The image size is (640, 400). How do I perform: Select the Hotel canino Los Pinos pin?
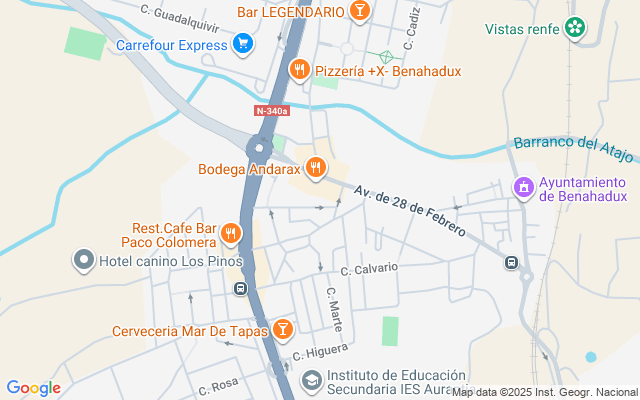click(84, 260)
